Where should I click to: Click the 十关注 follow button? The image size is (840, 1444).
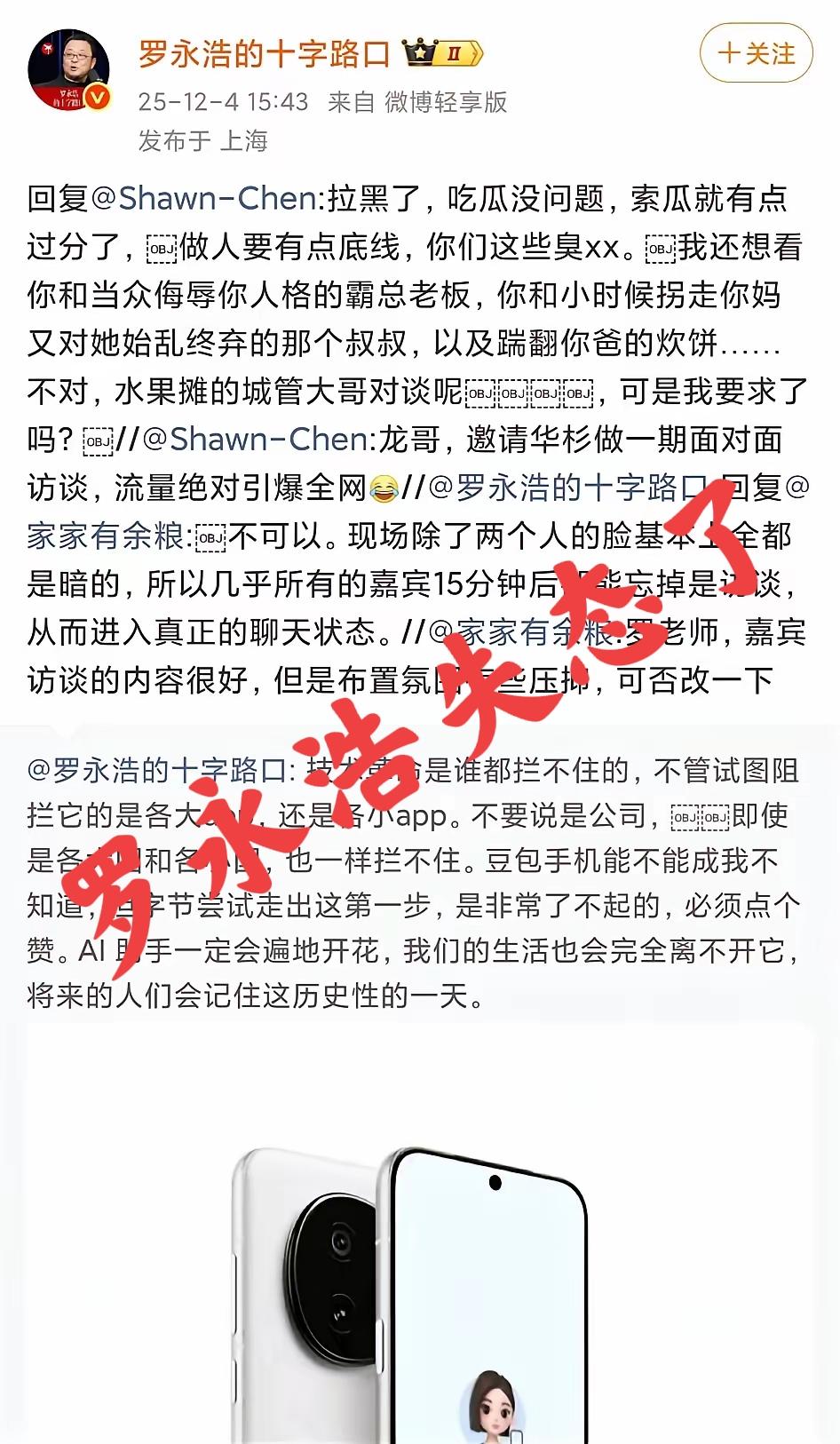tap(757, 52)
